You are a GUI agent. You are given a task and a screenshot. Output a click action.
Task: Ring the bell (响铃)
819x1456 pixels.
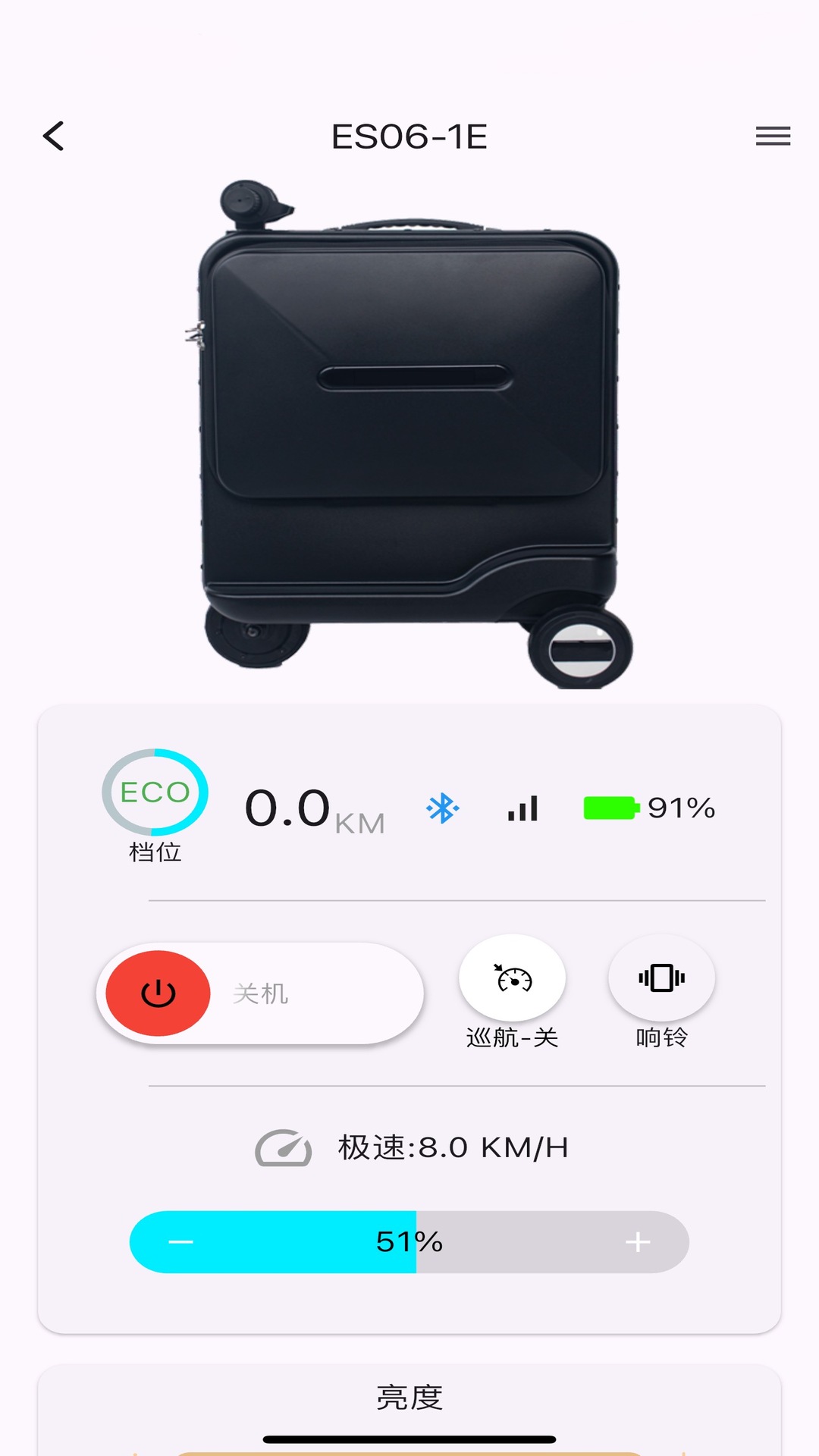point(661,978)
